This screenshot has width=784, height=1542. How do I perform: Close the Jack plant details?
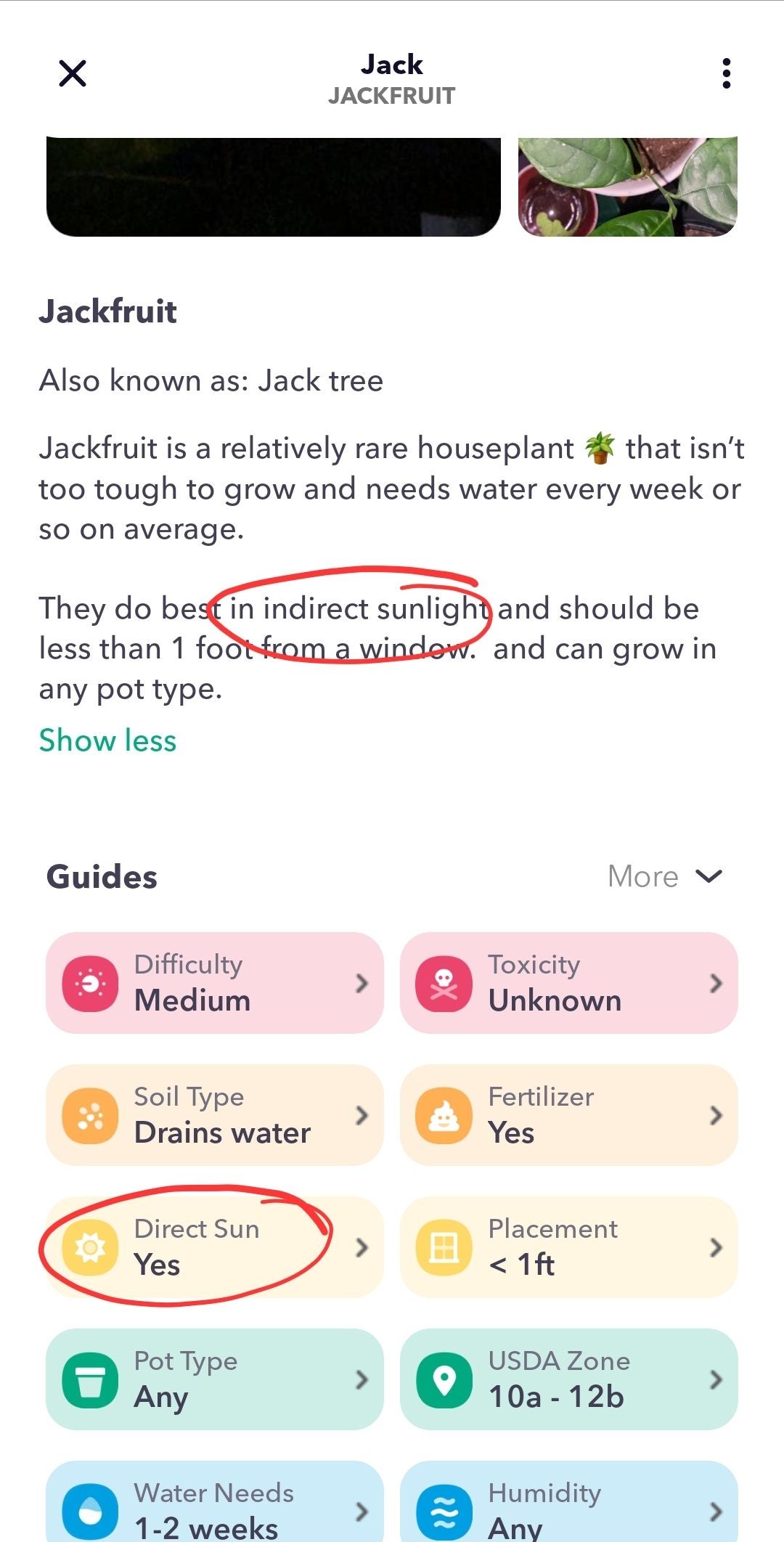point(73,73)
